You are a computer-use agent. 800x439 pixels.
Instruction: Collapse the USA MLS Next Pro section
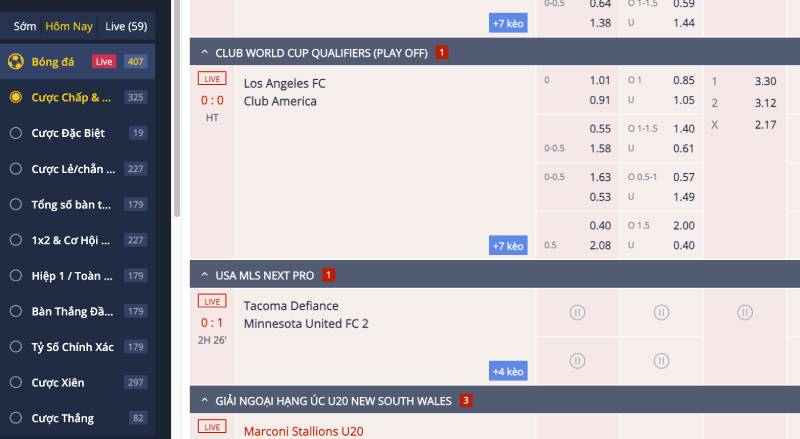(205, 275)
